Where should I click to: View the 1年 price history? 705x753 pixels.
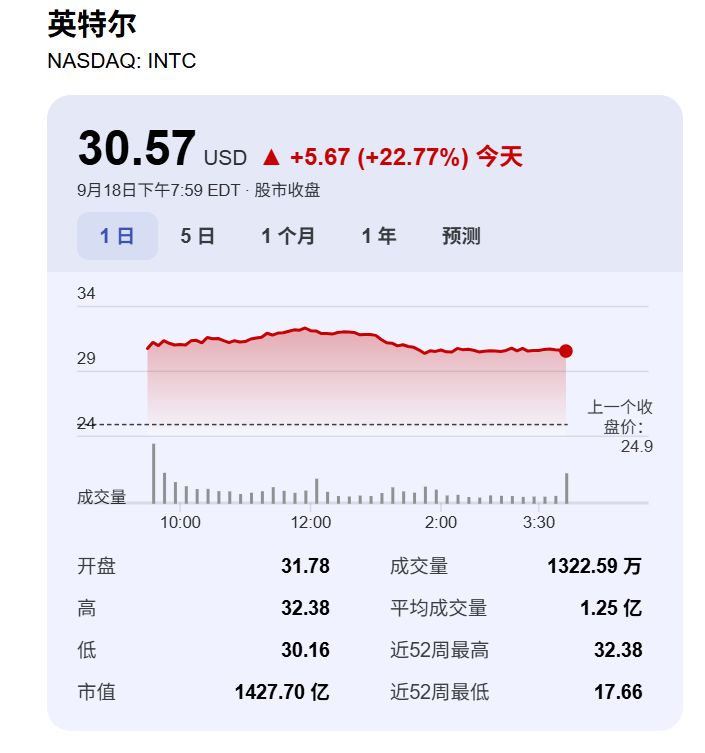pyautogui.click(x=379, y=236)
